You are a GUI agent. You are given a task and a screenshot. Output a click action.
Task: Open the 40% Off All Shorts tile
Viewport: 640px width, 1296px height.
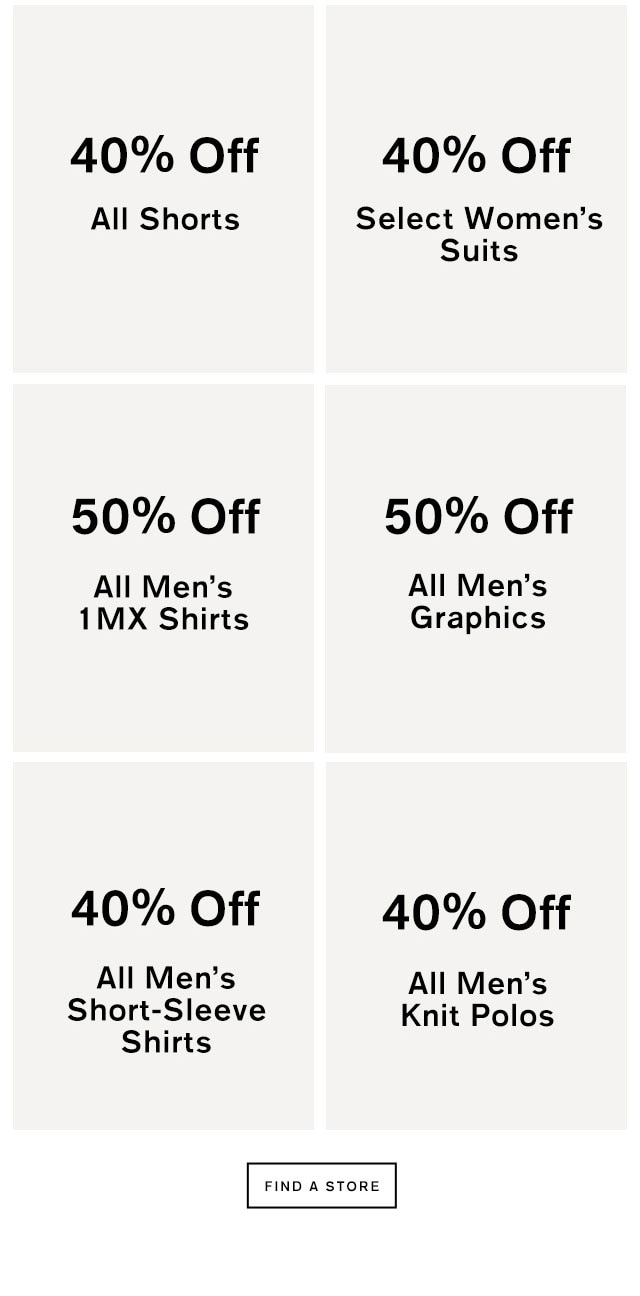click(x=163, y=188)
